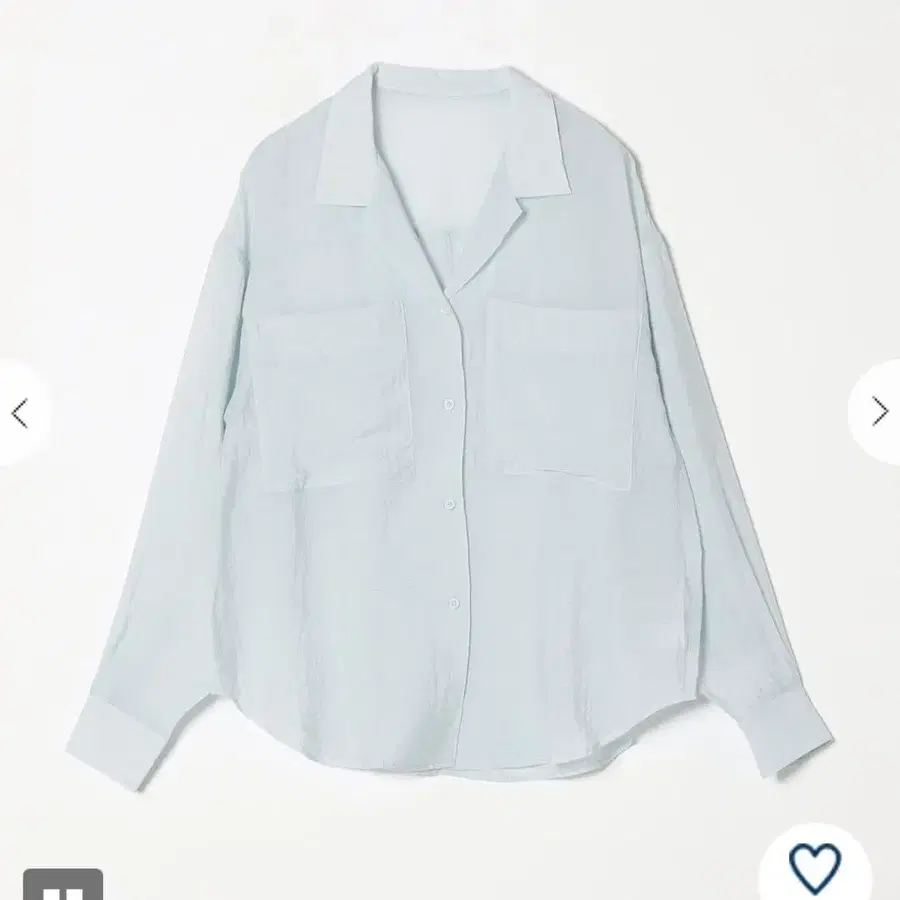Show the next product image
Screen dimensions: 900x900
pos(879,411)
